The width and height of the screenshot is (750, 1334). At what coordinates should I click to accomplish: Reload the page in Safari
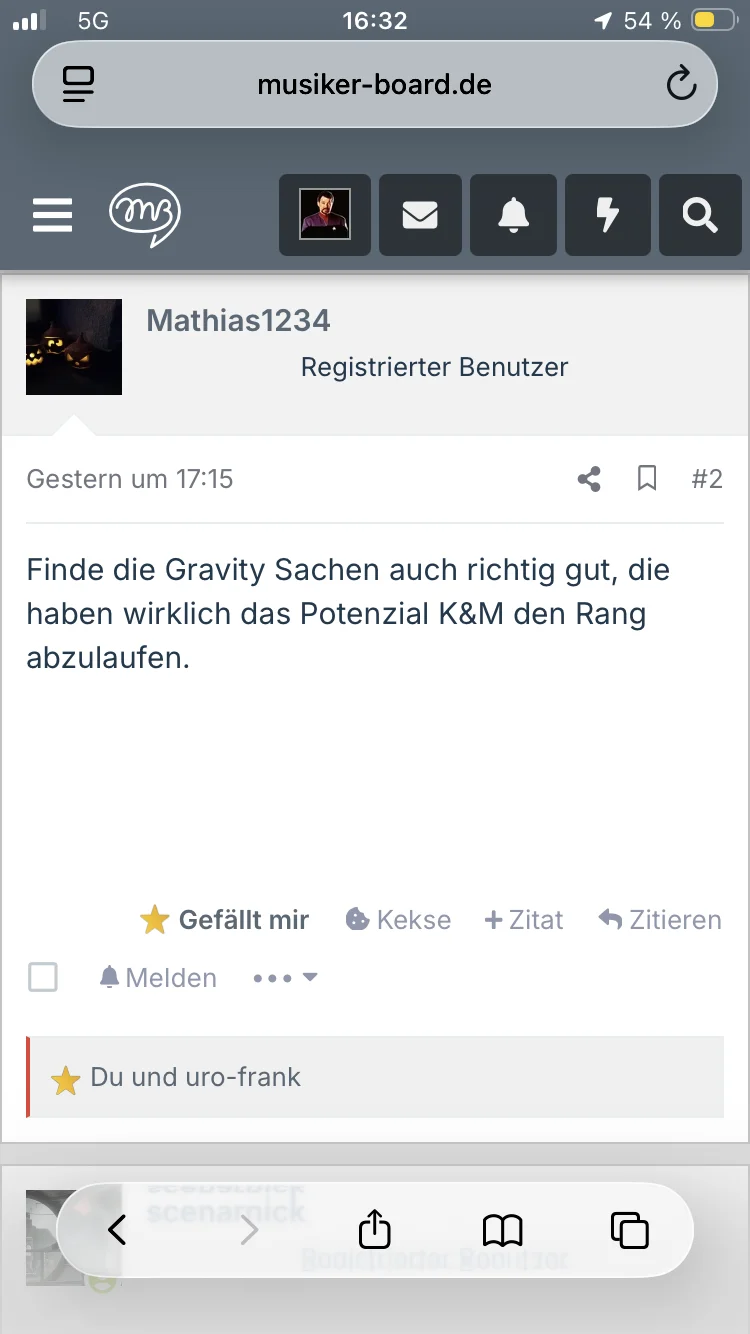coord(681,85)
